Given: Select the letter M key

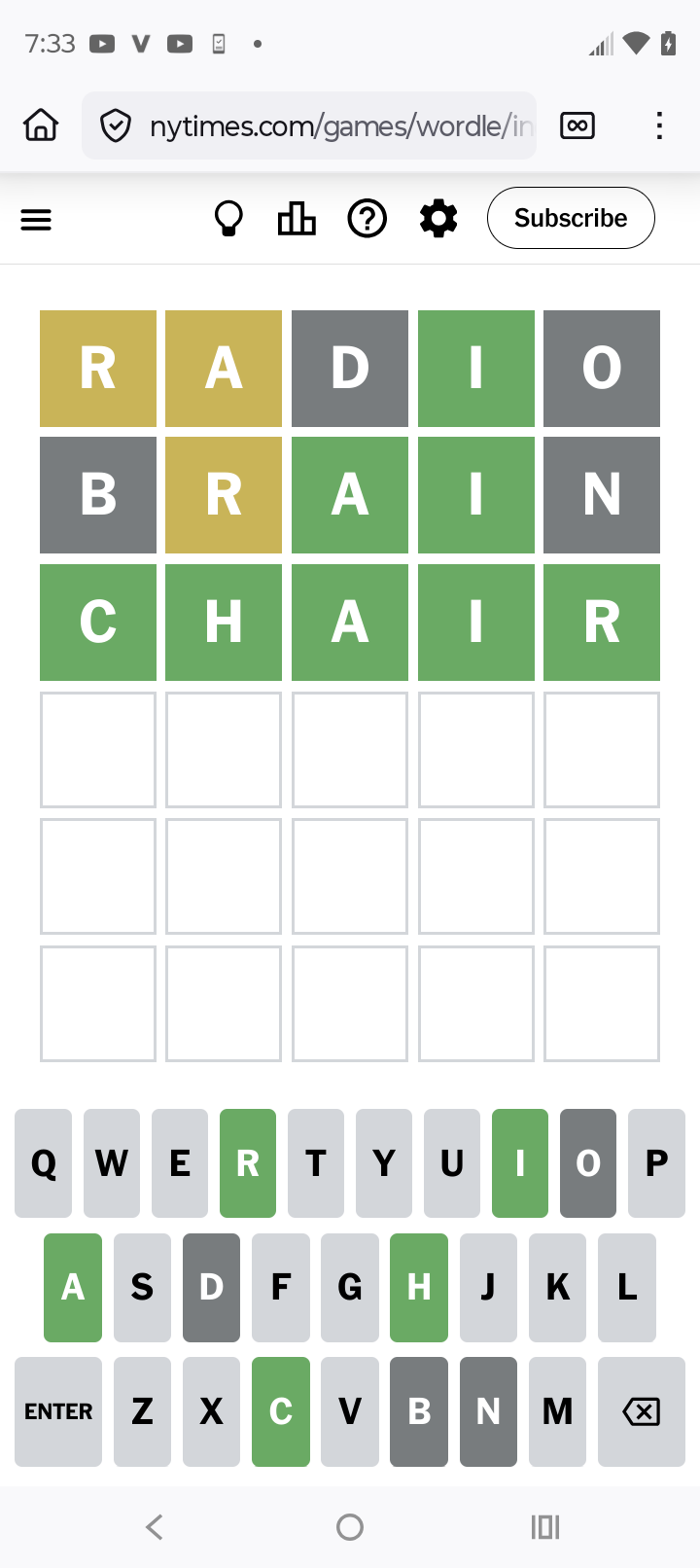Looking at the screenshot, I should pyautogui.click(x=557, y=1411).
